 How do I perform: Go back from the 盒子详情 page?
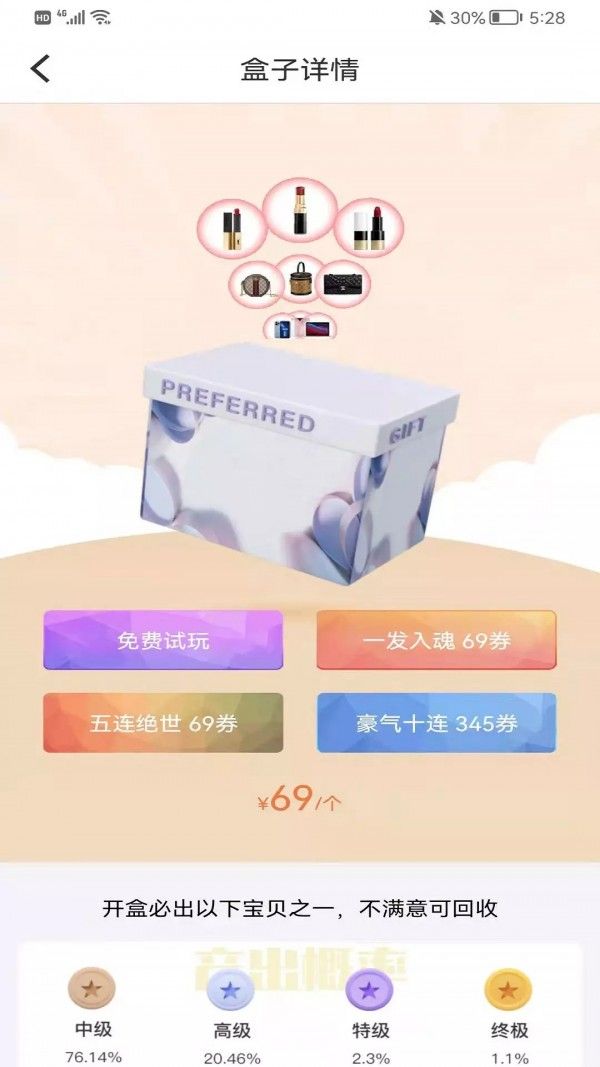40,69
